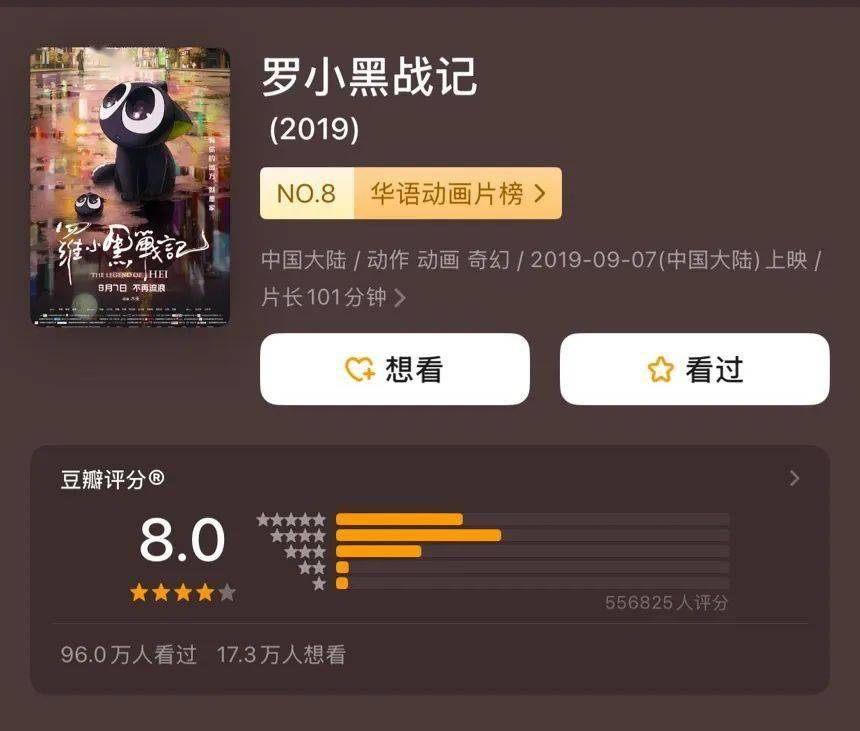Open the 豆瓣评分 rating details card

pos(794,479)
